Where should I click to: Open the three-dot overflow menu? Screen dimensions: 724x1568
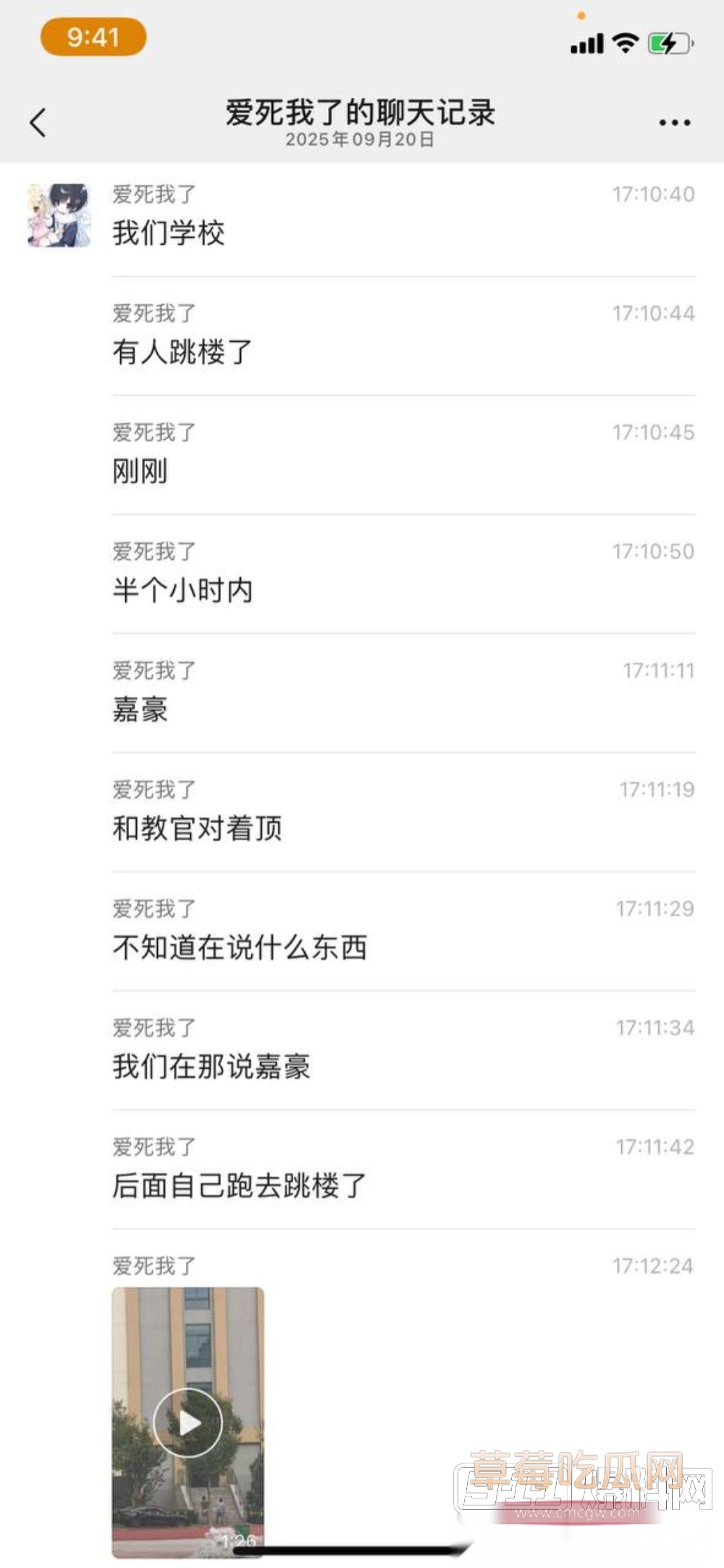674,122
